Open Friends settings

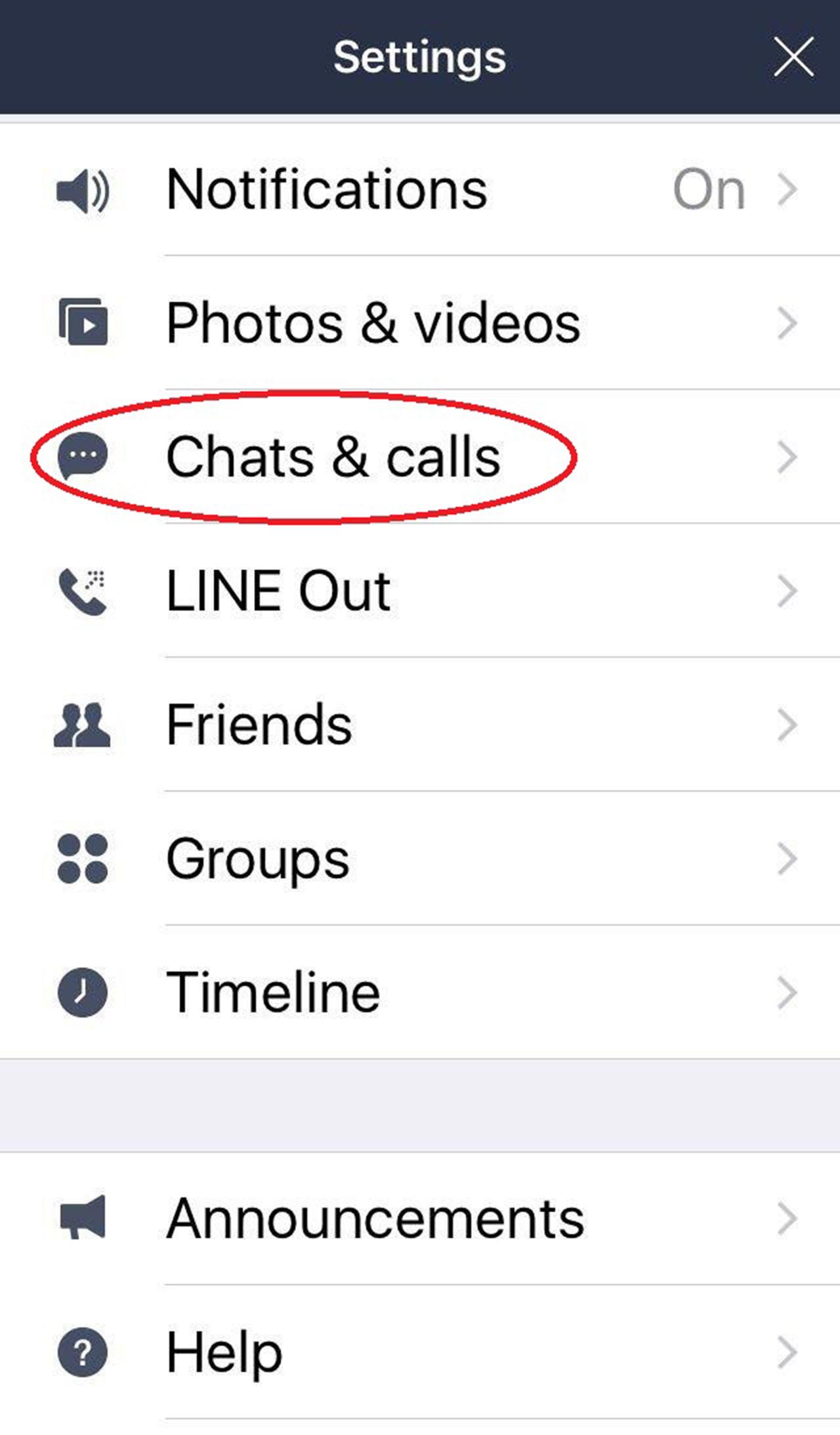420,724
